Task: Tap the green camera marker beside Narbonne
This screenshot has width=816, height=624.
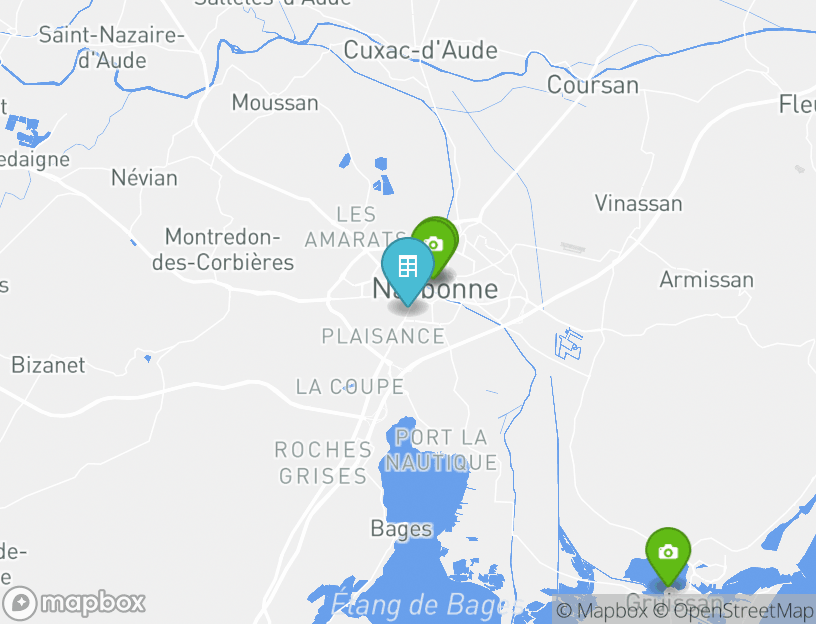Action: point(436,242)
